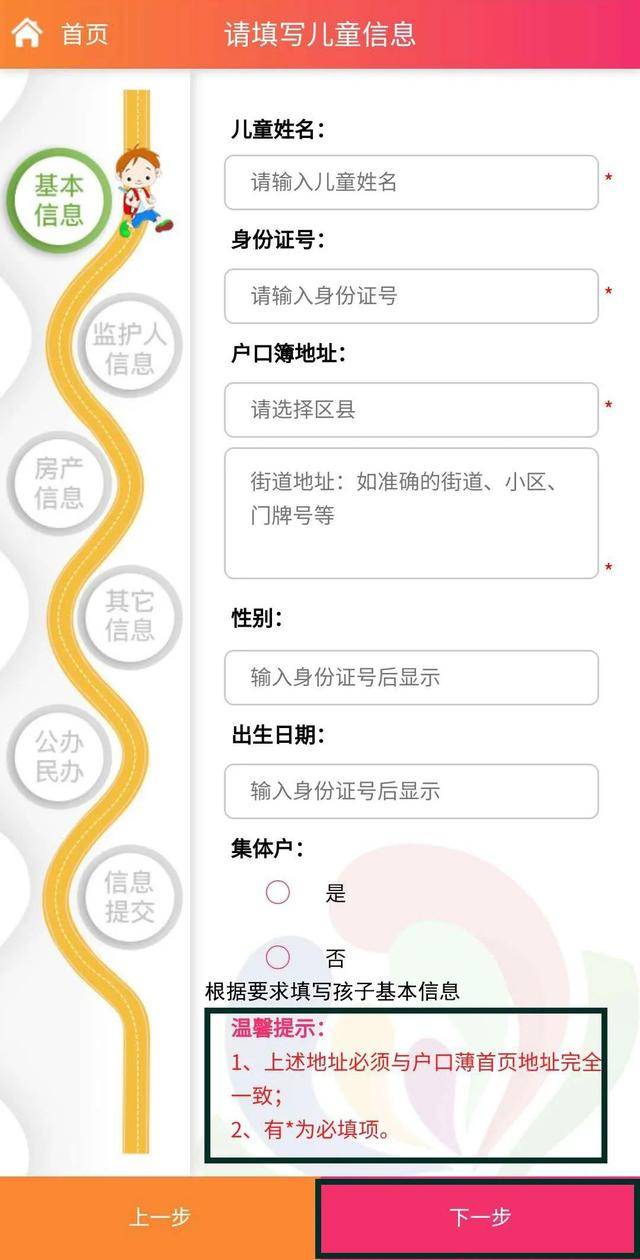Select 是 for 集体户
Image resolution: width=640 pixels, height=1260 pixels.
coord(278,892)
